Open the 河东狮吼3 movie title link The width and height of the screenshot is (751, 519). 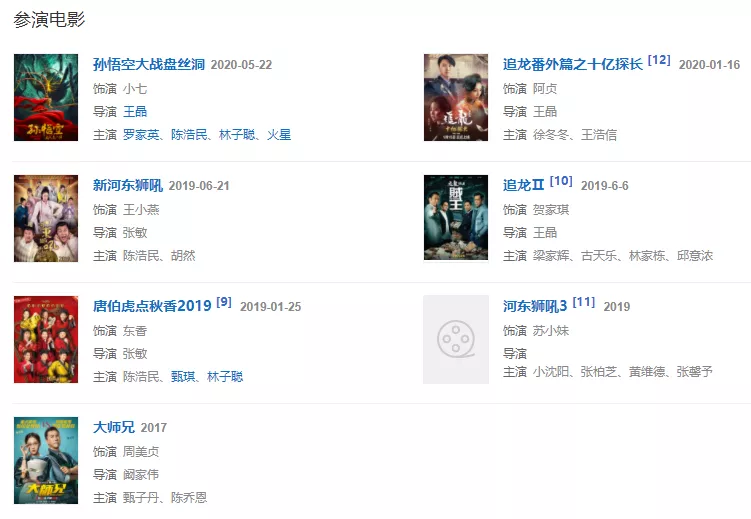[535, 306]
